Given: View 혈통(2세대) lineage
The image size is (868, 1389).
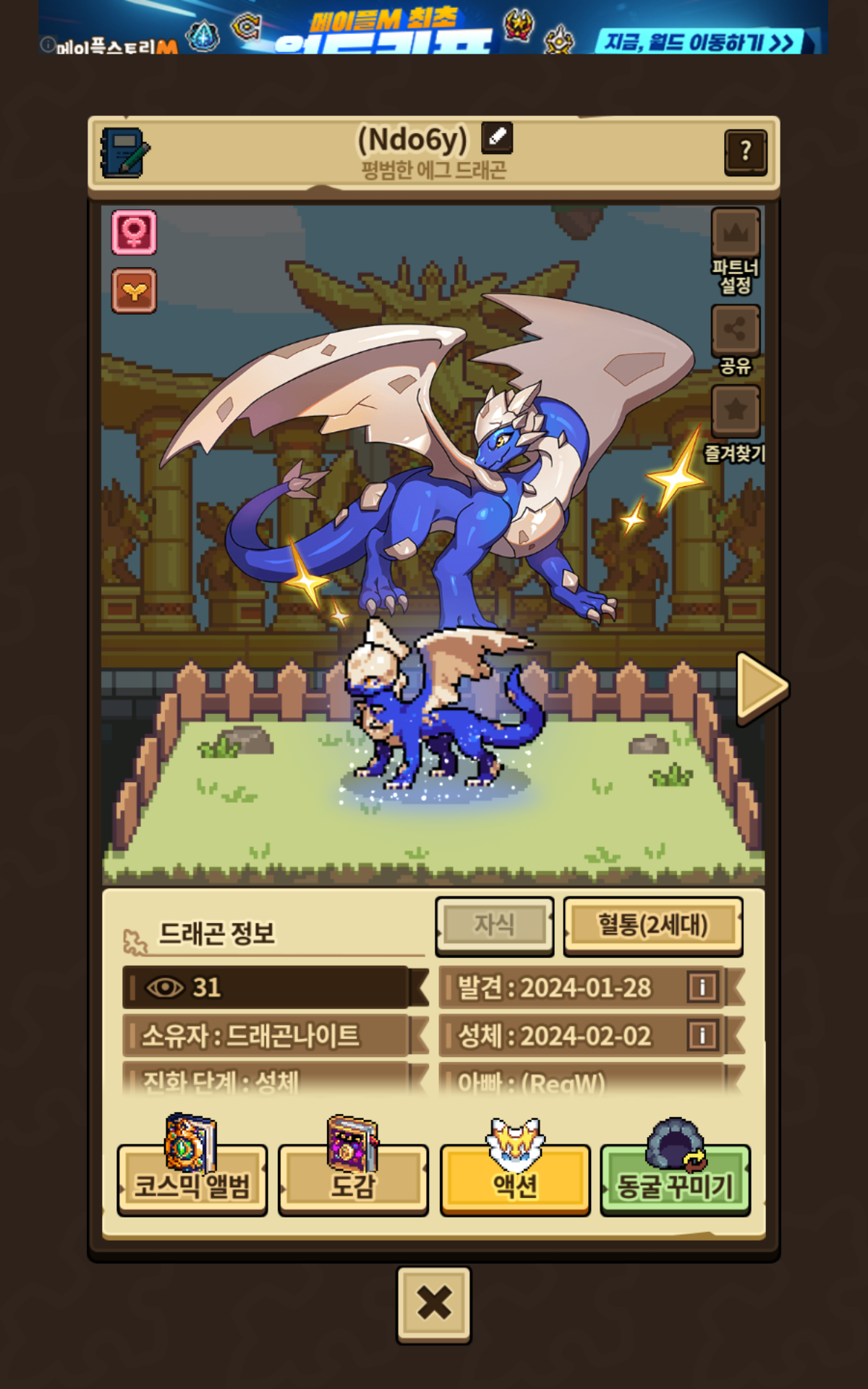Looking at the screenshot, I should coord(652,925).
